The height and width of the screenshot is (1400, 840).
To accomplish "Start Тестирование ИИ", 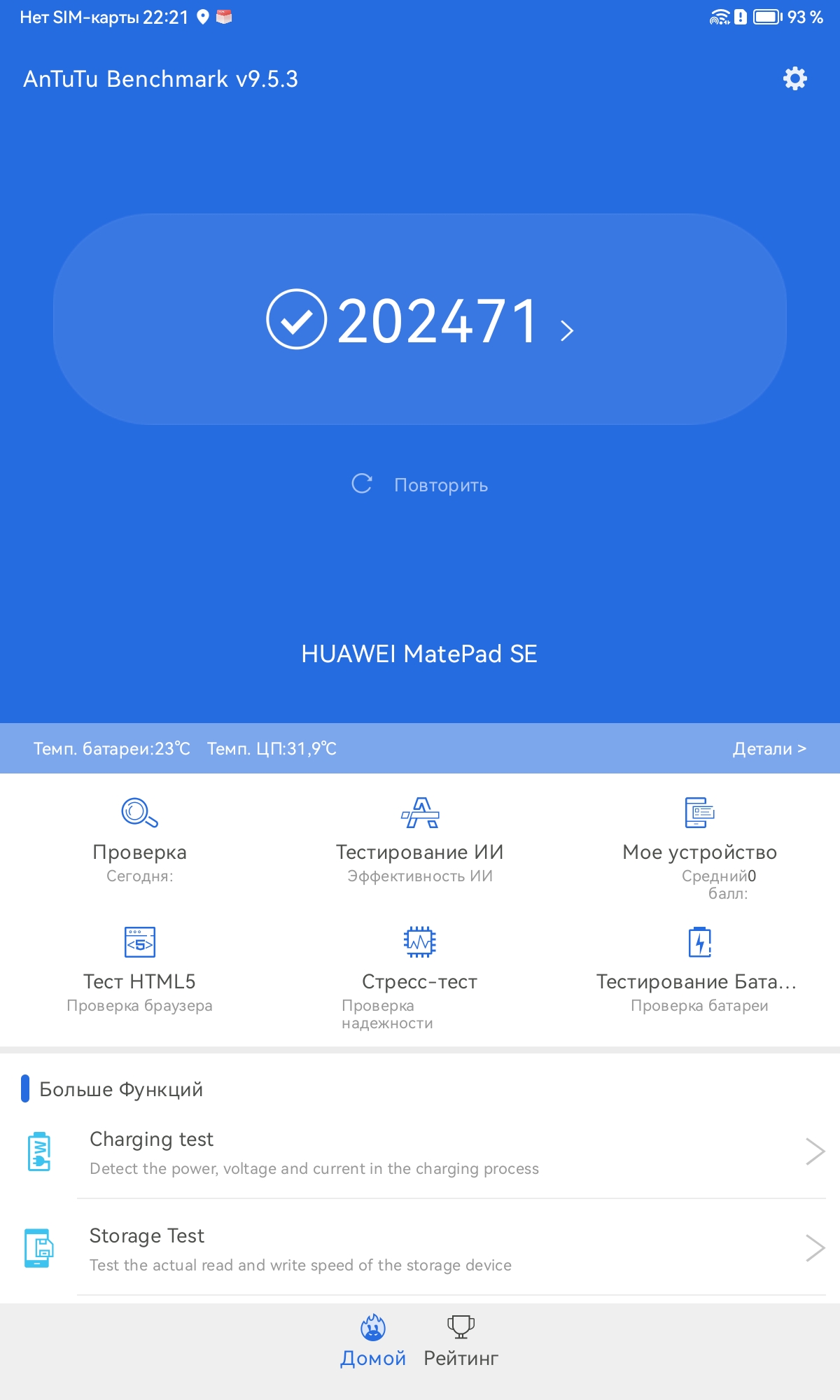I will pyautogui.click(x=420, y=839).
